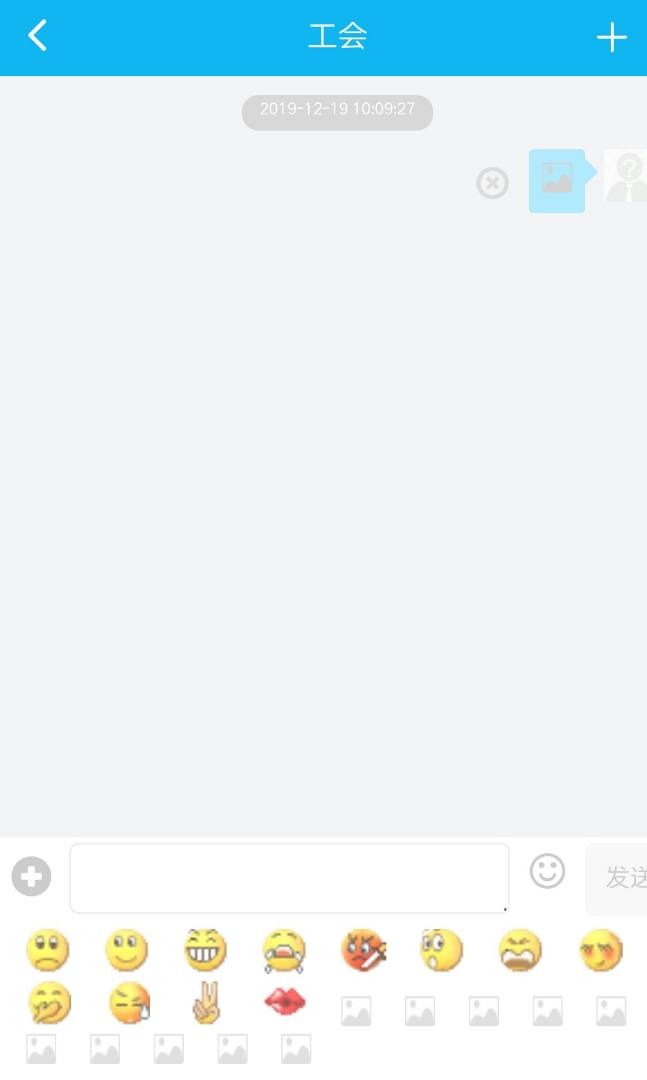647x1080 pixels.
Task: Send the message with 发送
Action: [620, 878]
